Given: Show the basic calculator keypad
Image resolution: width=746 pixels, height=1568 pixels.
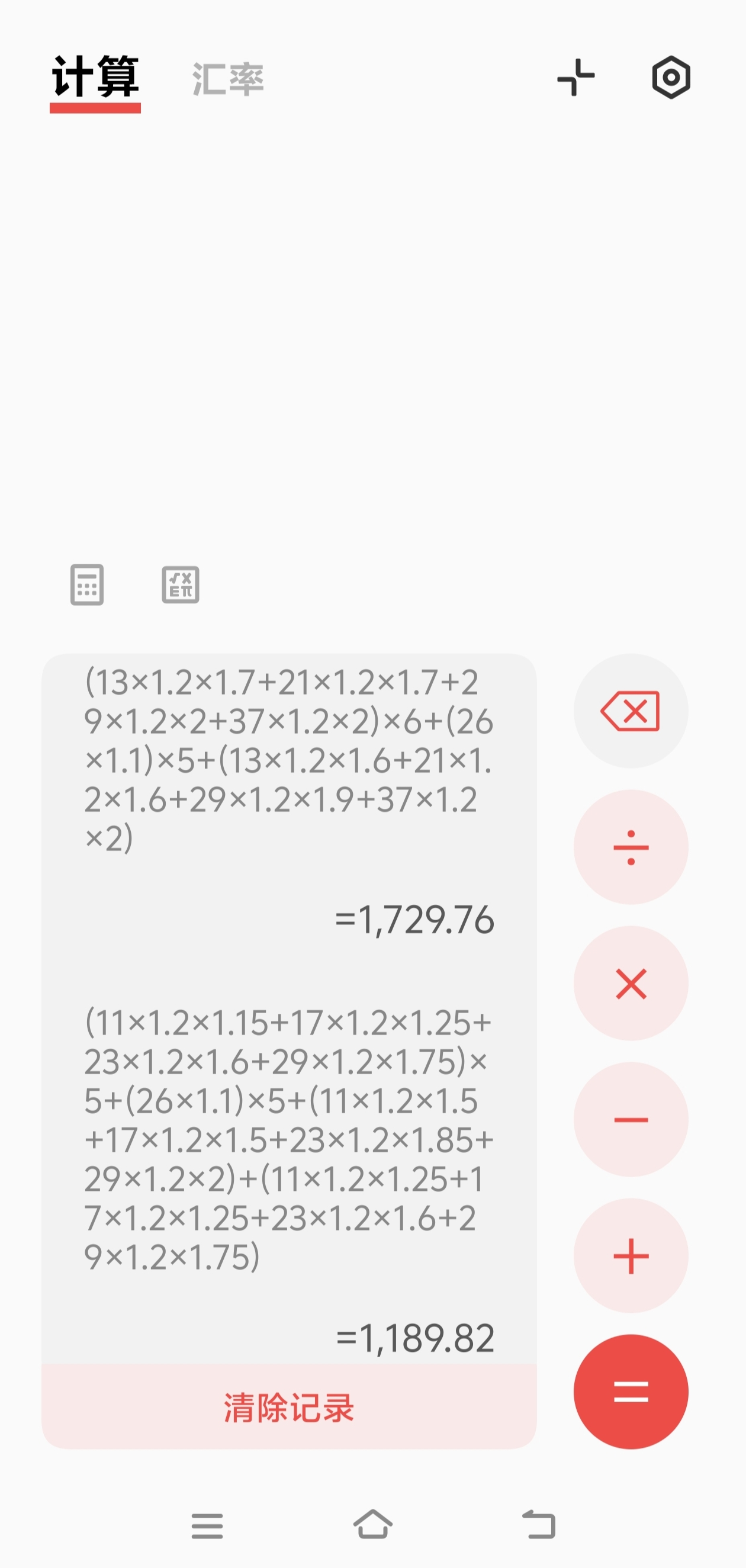Looking at the screenshot, I should point(87,585).
